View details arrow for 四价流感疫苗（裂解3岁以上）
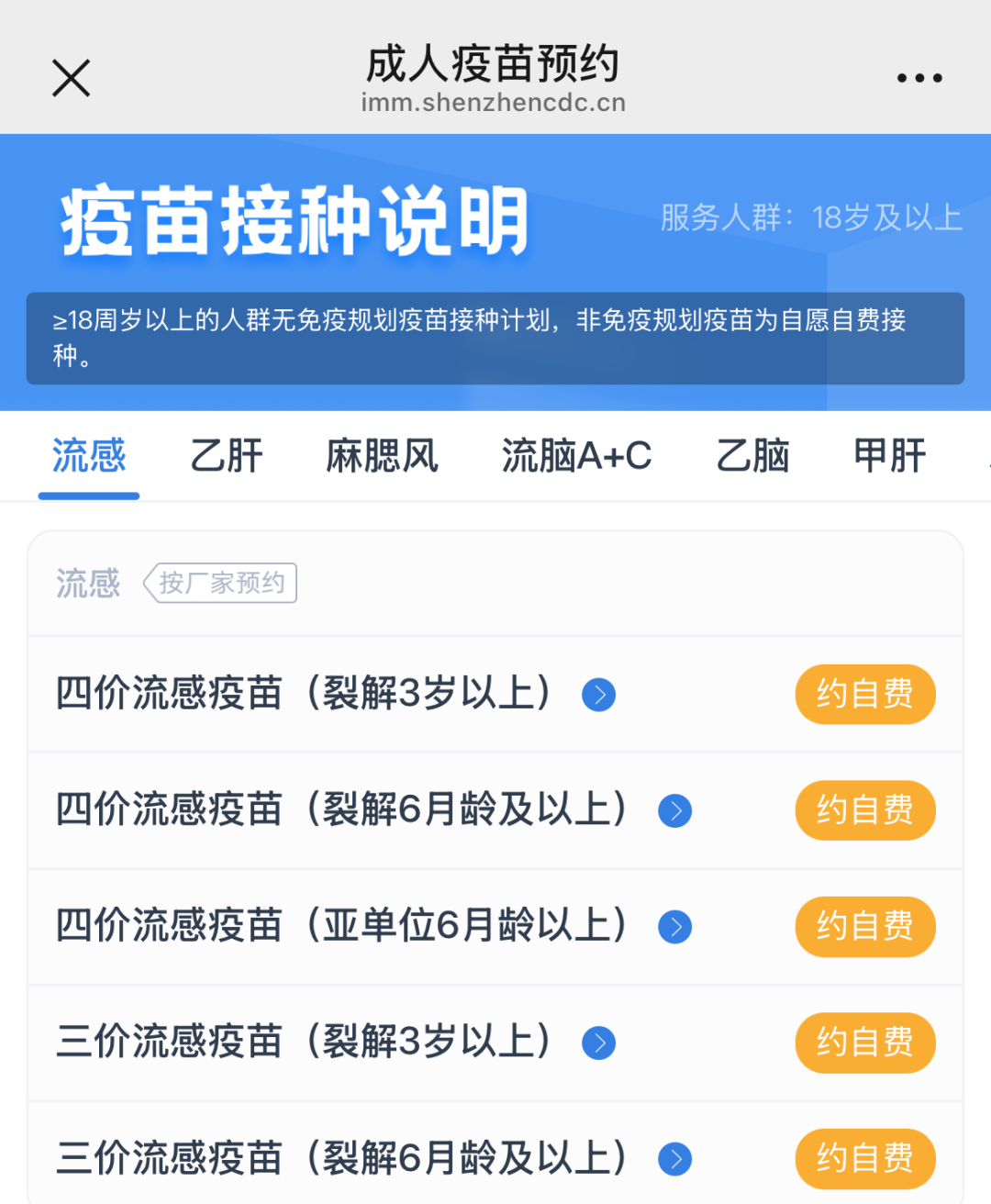The height and width of the screenshot is (1204, 991). pos(598,695)
